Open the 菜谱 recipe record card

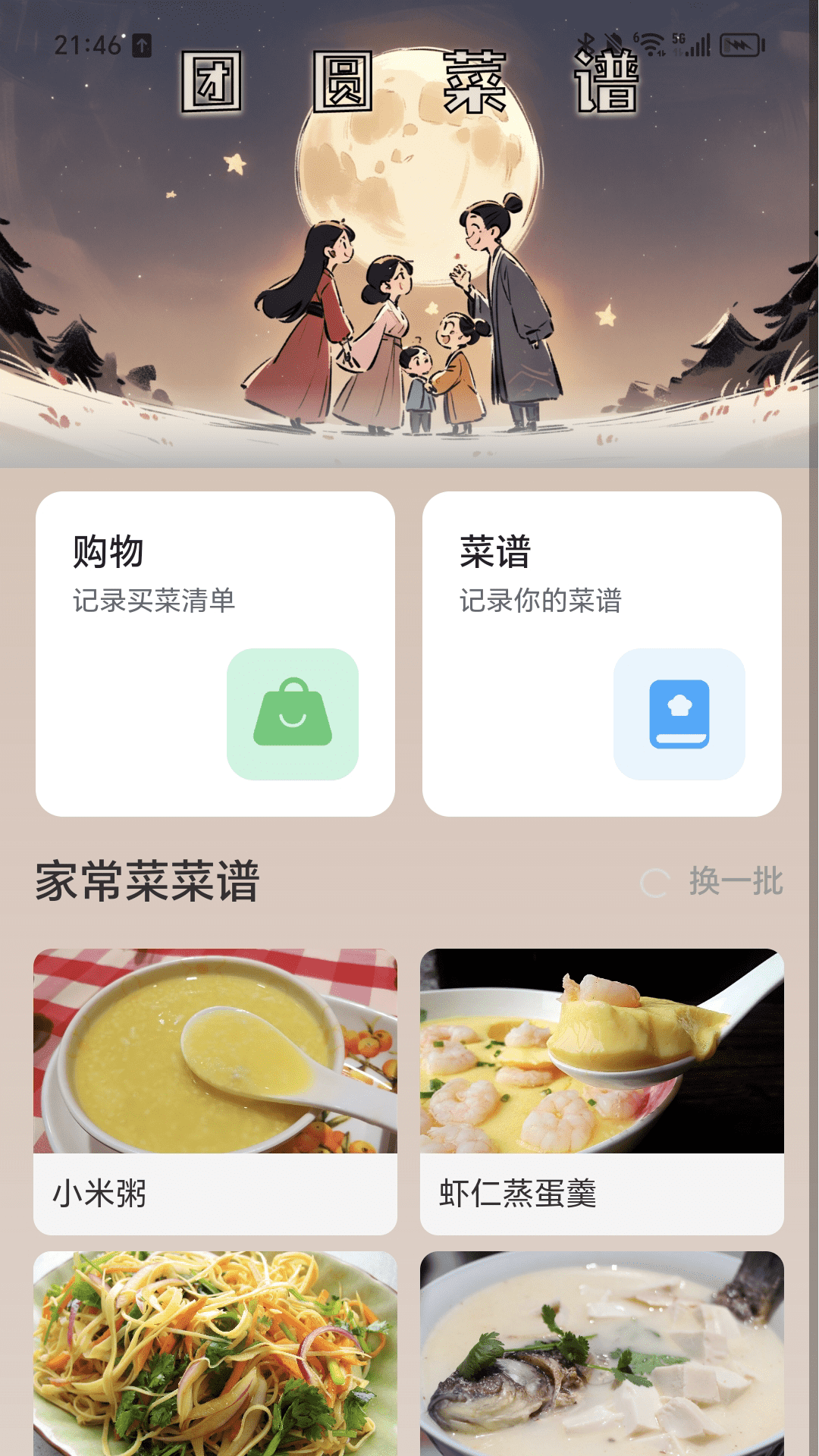601,653
